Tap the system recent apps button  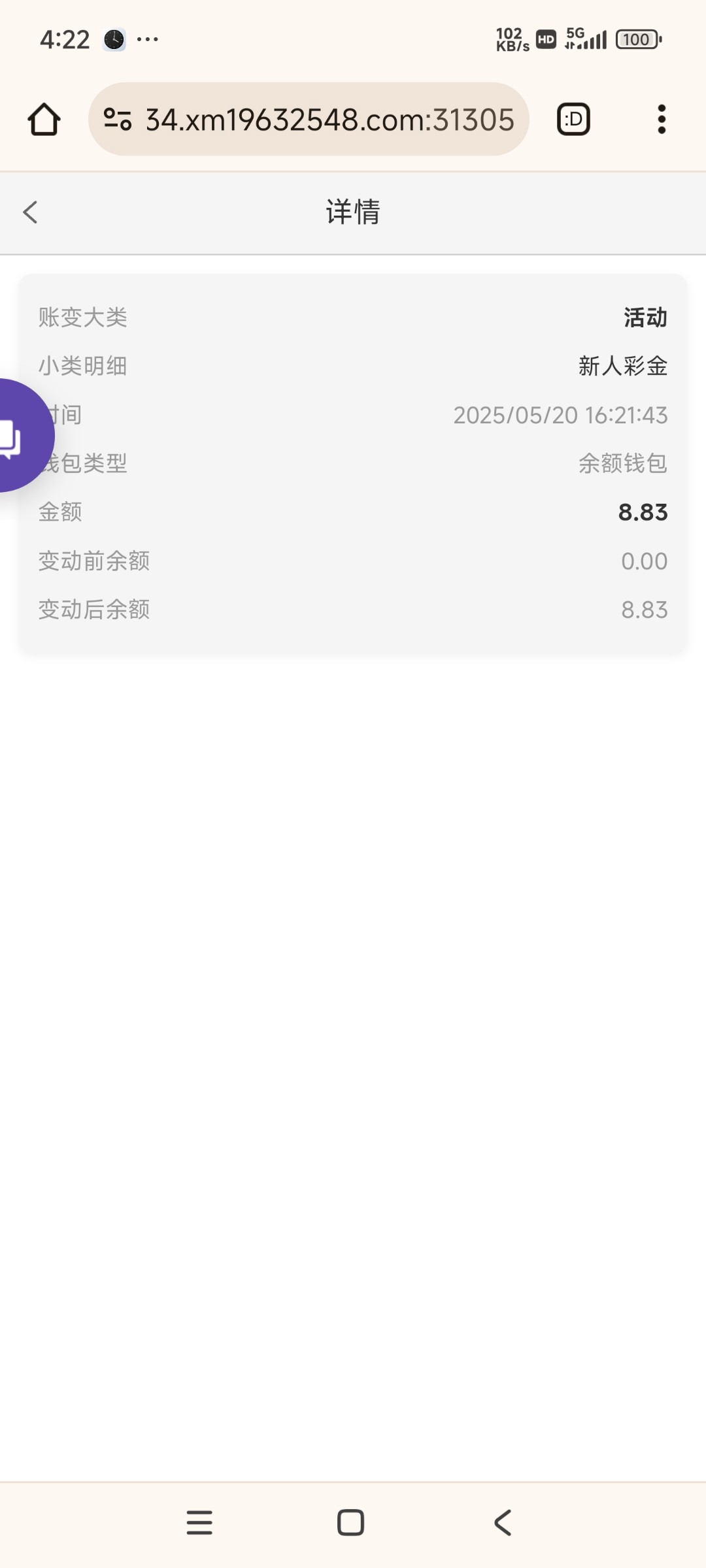point(199,1522)
